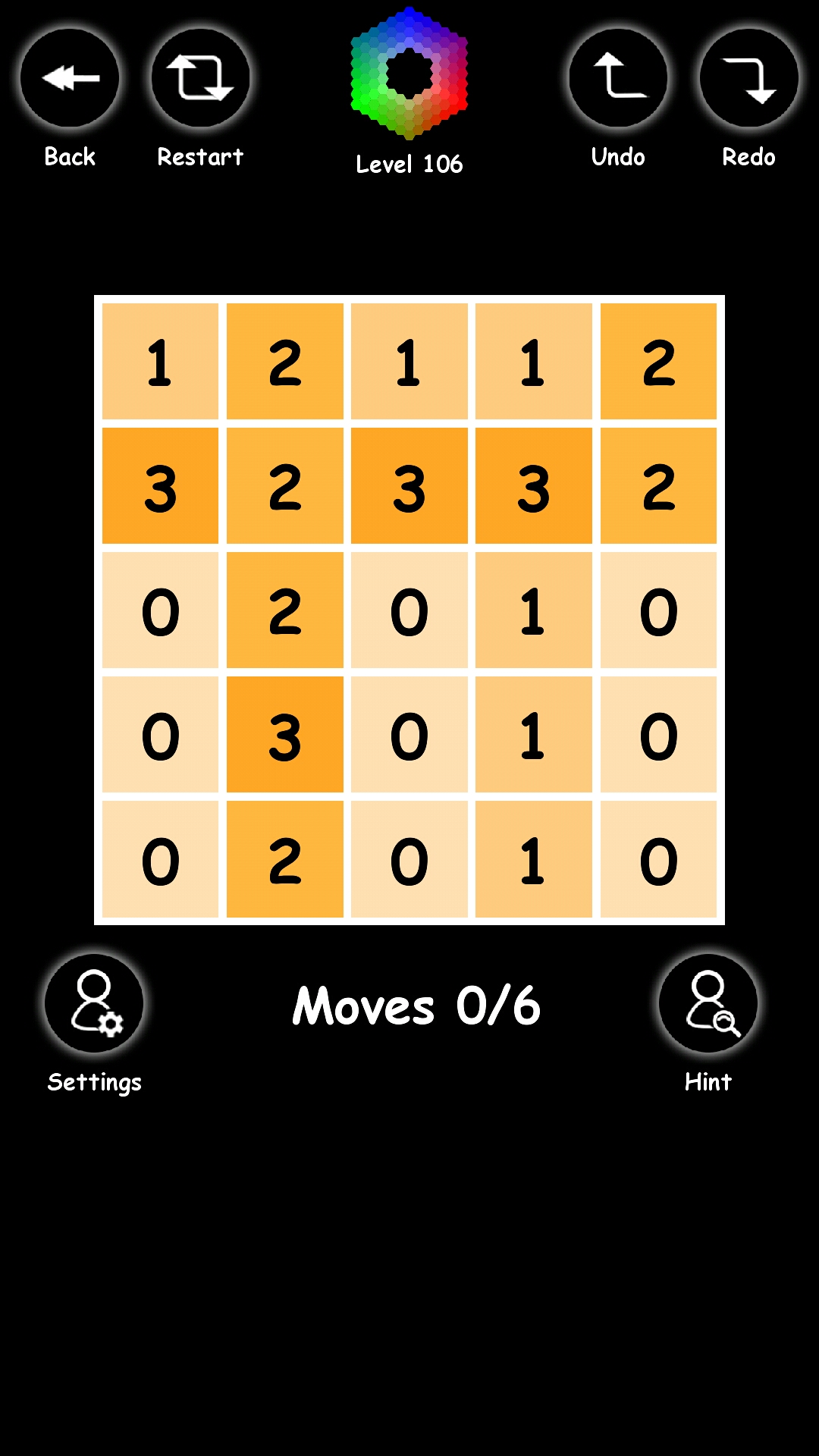819x1456 pixels.
Task: Request a Hint using the person-magnifier icon
Action: click(x=707, y=1003)
